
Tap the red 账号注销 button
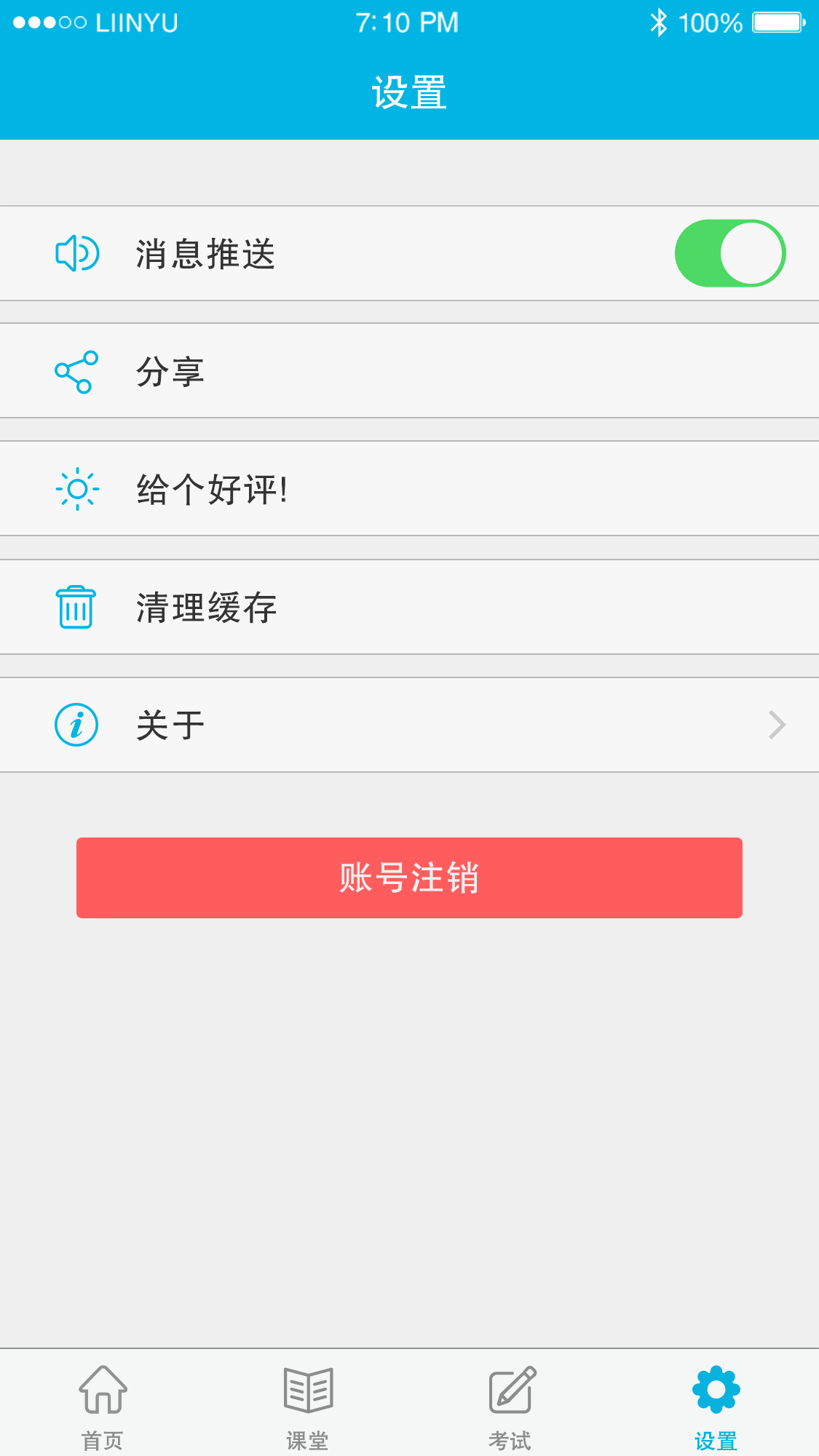[409, 878]
